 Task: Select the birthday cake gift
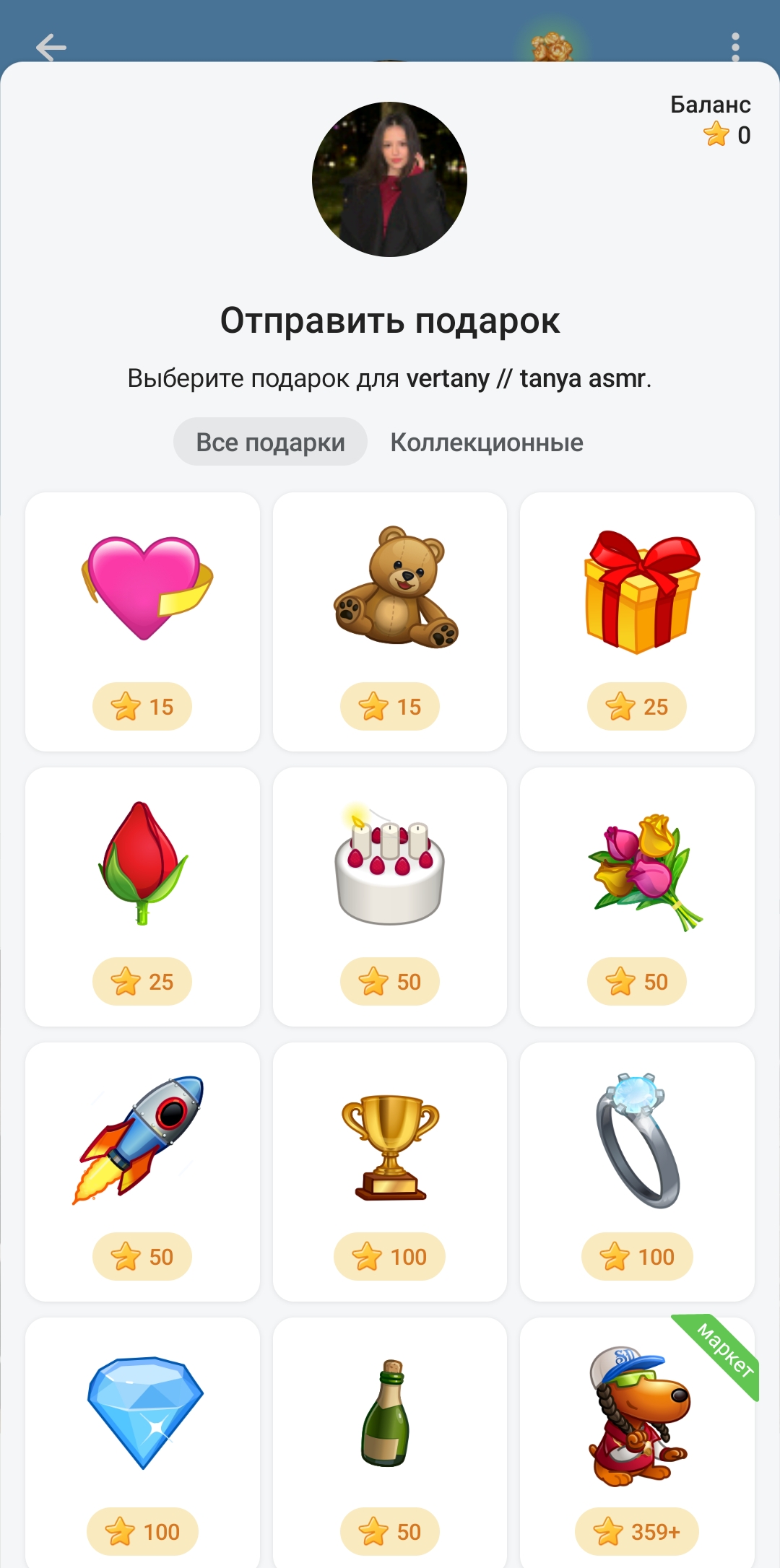pyautogui.click(x=390, y=897)
